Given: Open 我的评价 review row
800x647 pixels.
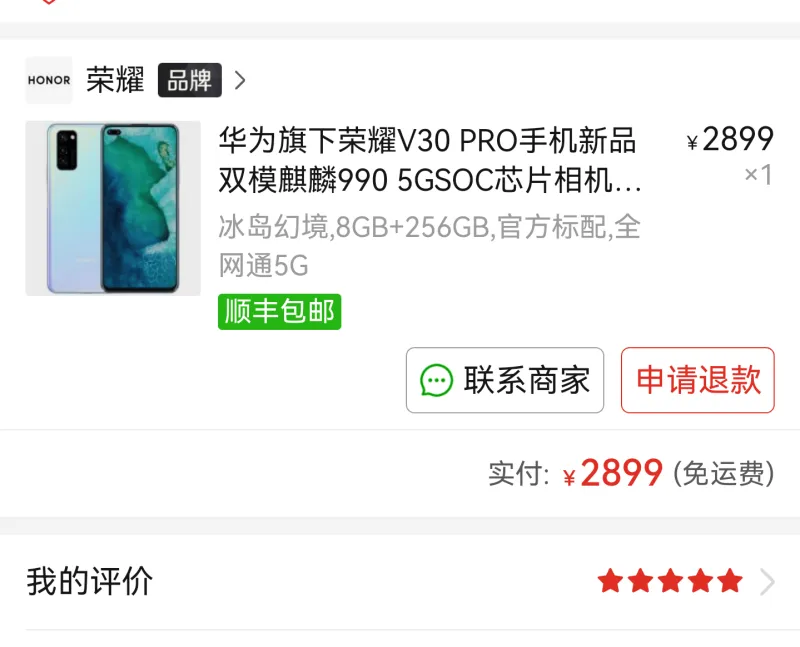Looking at the screenshot, I should [400, 581].
